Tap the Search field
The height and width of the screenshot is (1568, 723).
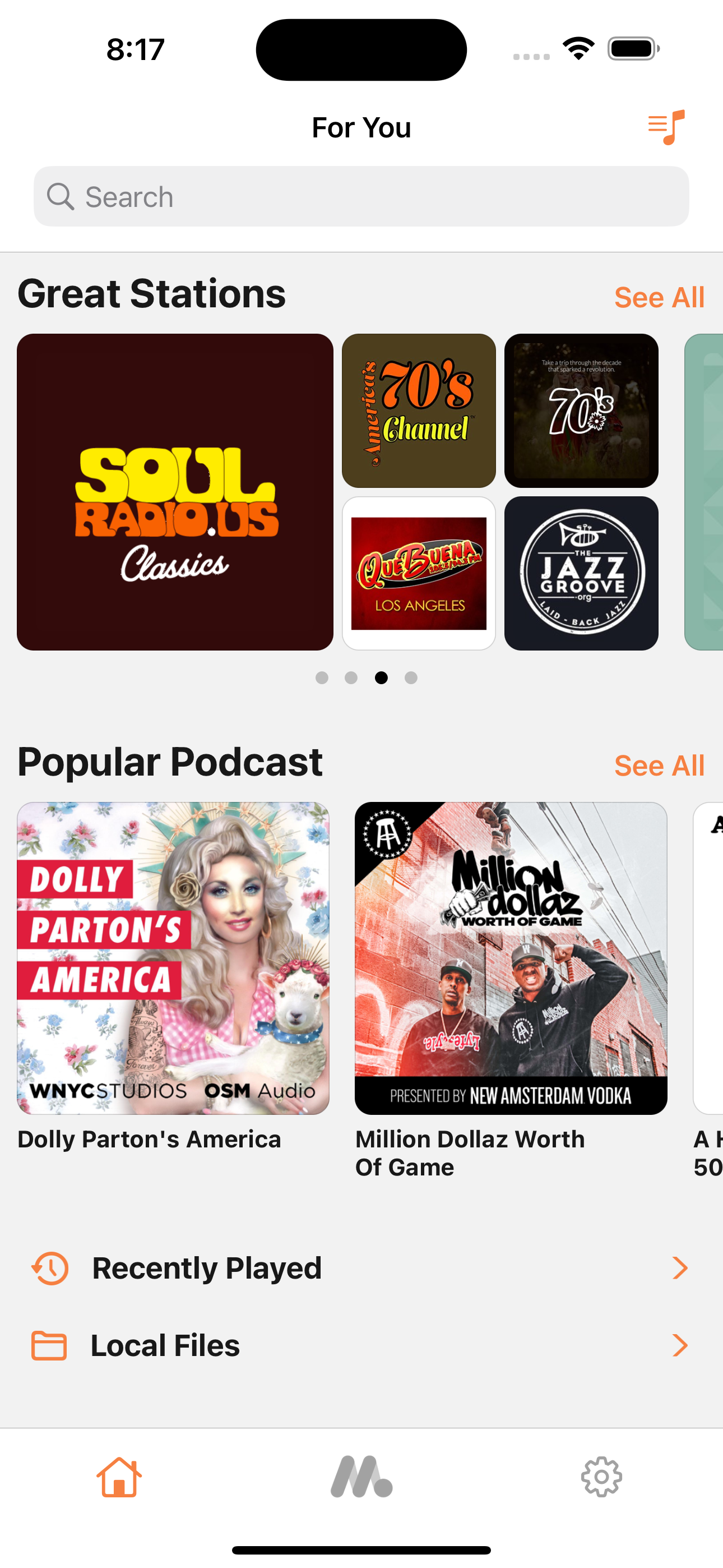(x=361, y=197)
